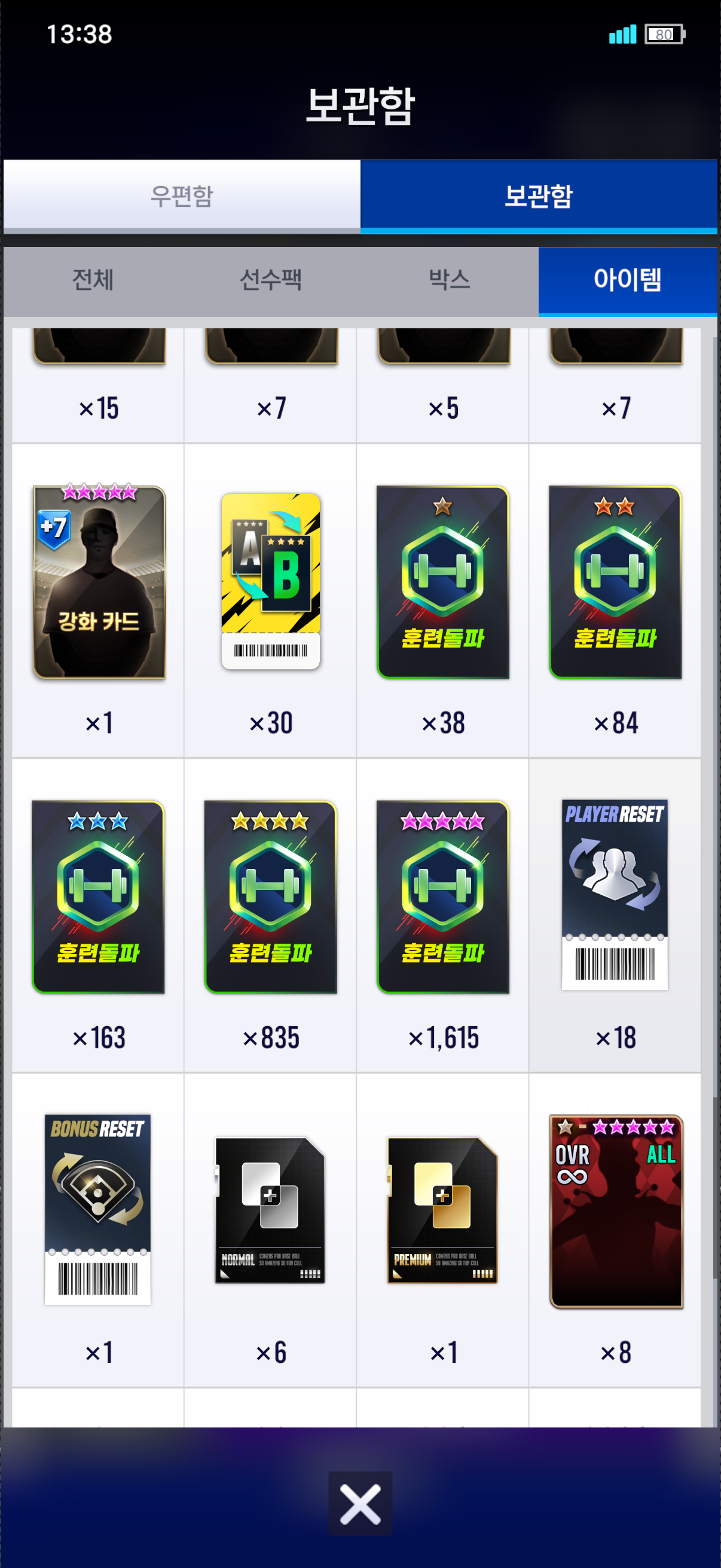Select the 보관함 tab
The width and height of the screenshot is (721, 1568).
(x=539, y=196)
